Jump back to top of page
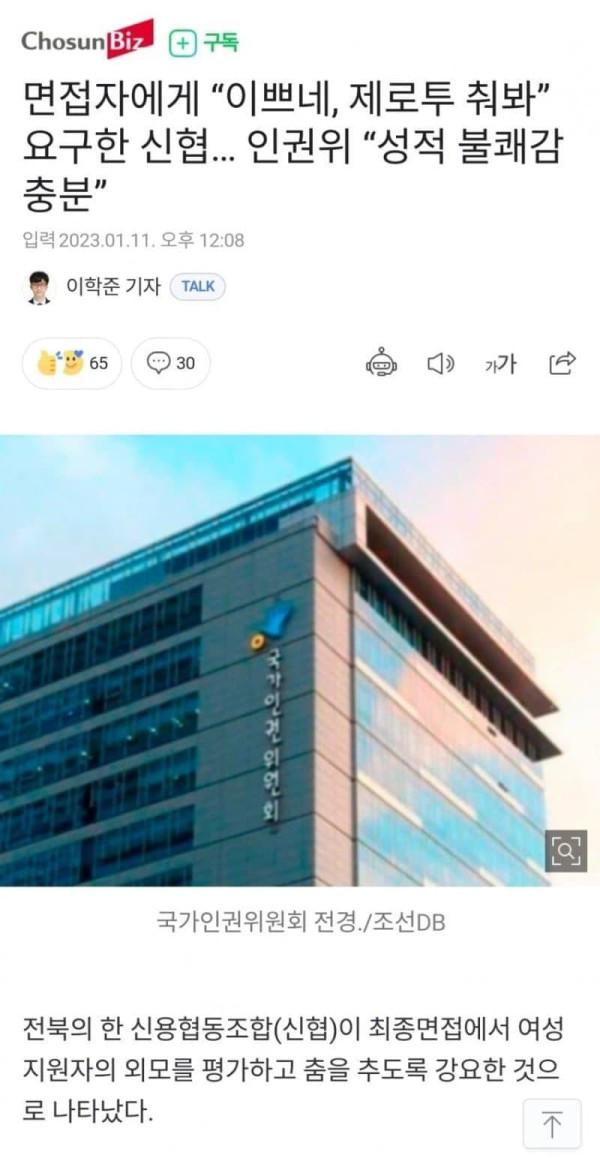600x1158 pixels. click(551, 1124)
